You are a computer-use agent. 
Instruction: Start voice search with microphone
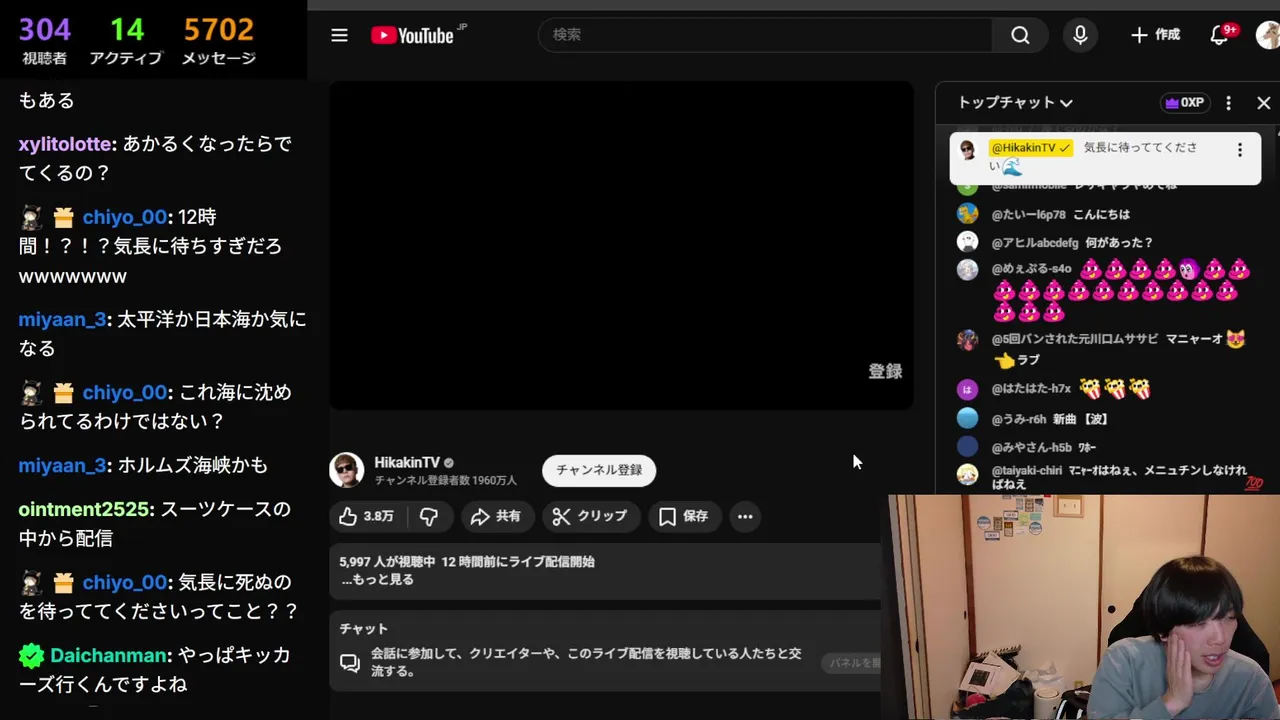pyautogui.click(x=1080, y=35)
